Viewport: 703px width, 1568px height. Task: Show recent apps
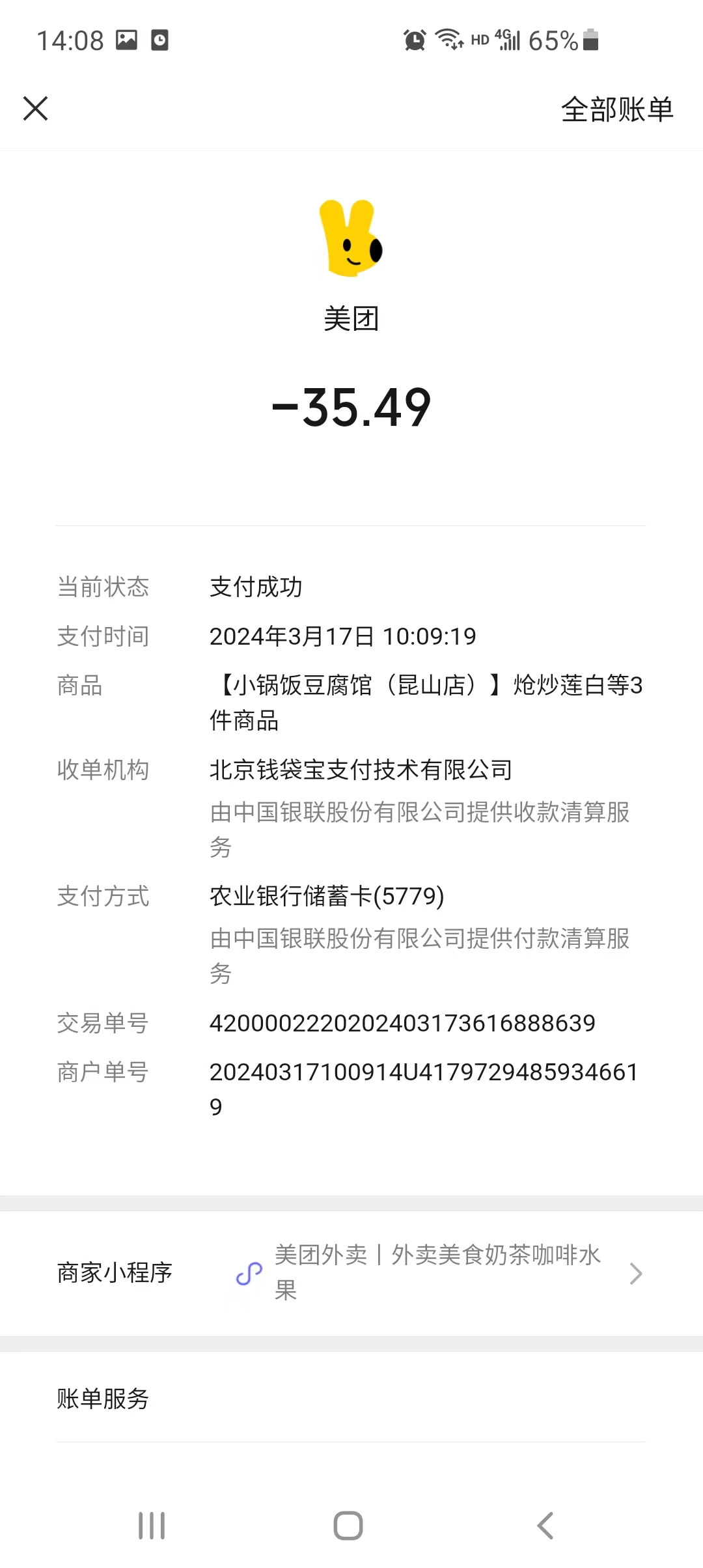click(152, 1525)
